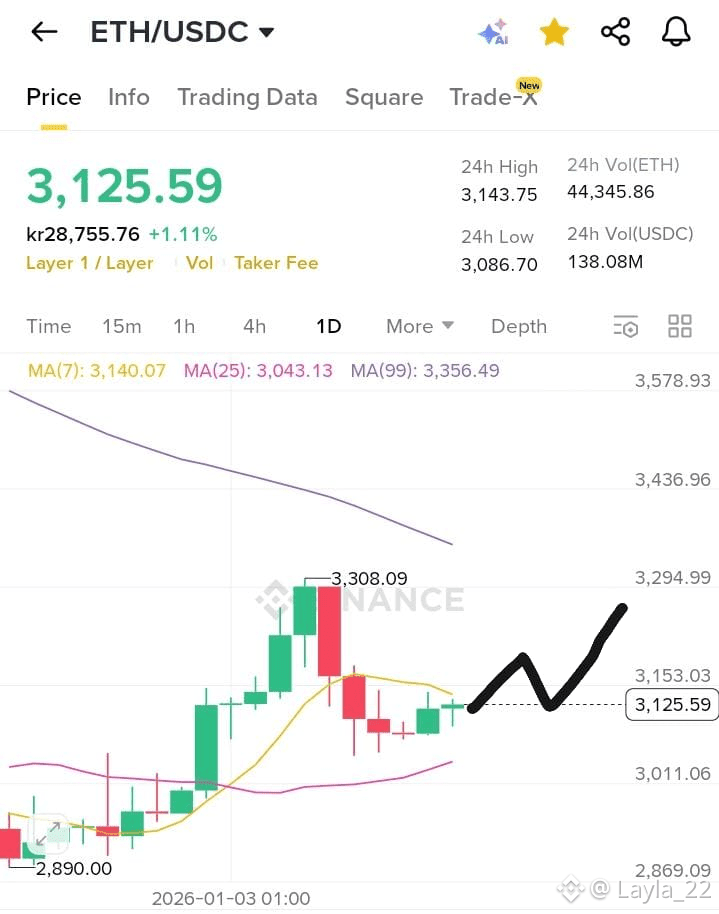Select the 1h interval
Screen dimensions: 719x914
(x=184, y=326)
